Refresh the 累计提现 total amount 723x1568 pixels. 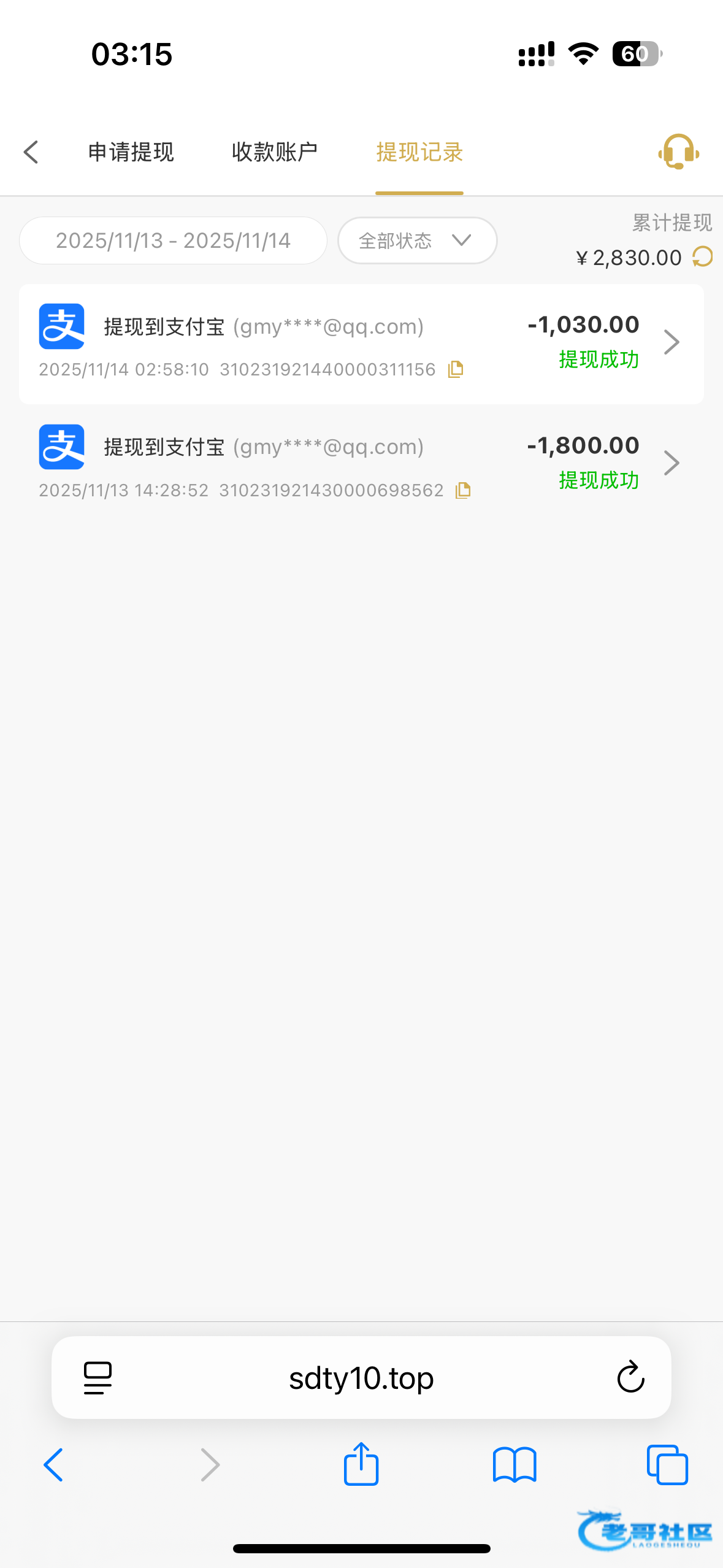point(703,257)
